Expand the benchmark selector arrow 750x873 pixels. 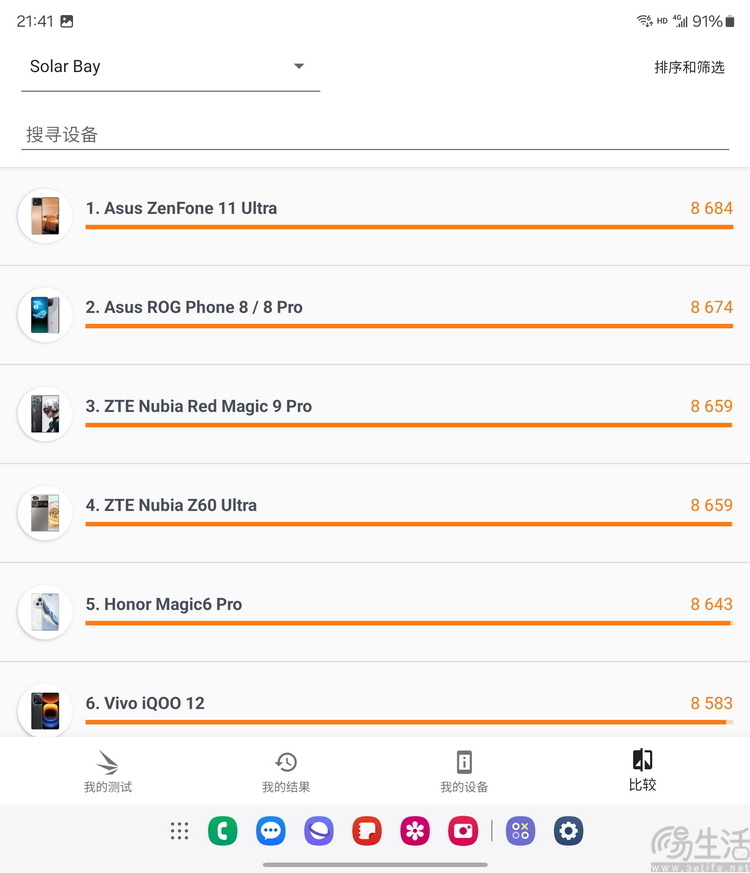tap(299, 66)
